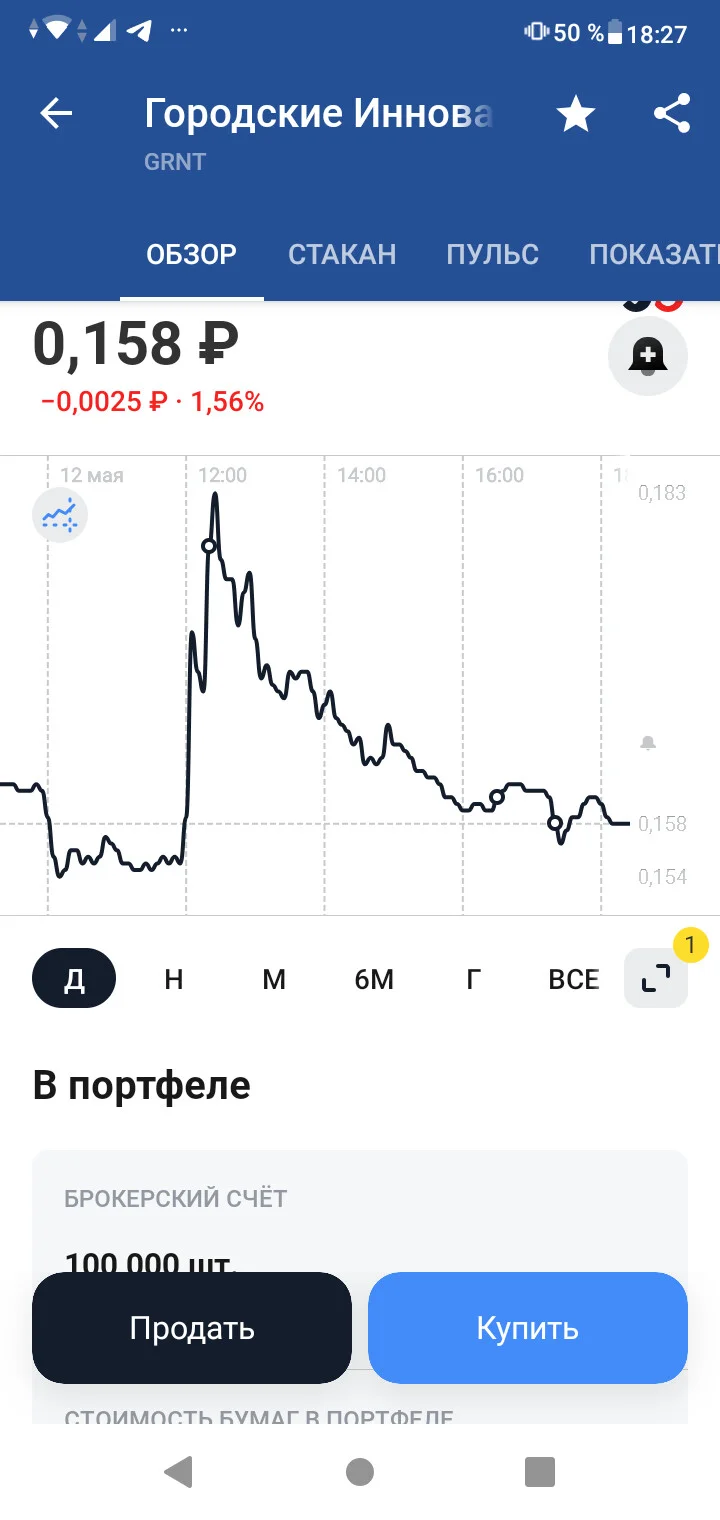Share this stock page
The width and height of the screenshot is (720, 1520).
[x=672, y=114]
